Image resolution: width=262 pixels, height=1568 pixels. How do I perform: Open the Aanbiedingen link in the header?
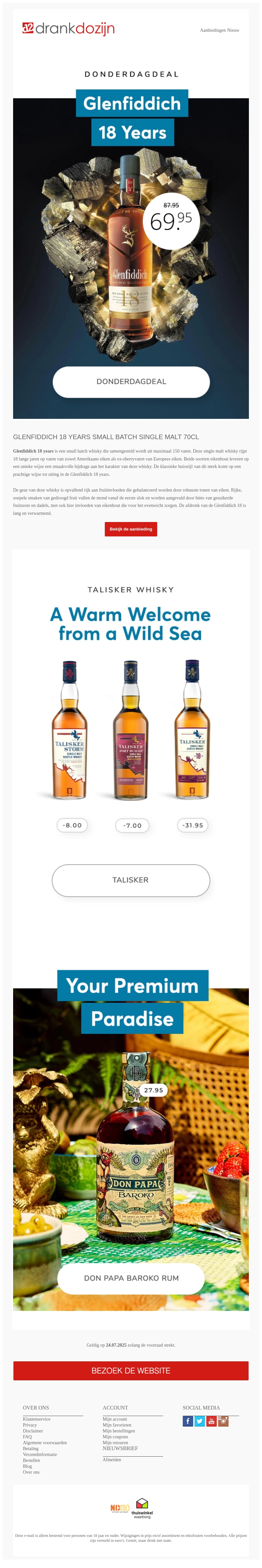click(x=213, y=30)
